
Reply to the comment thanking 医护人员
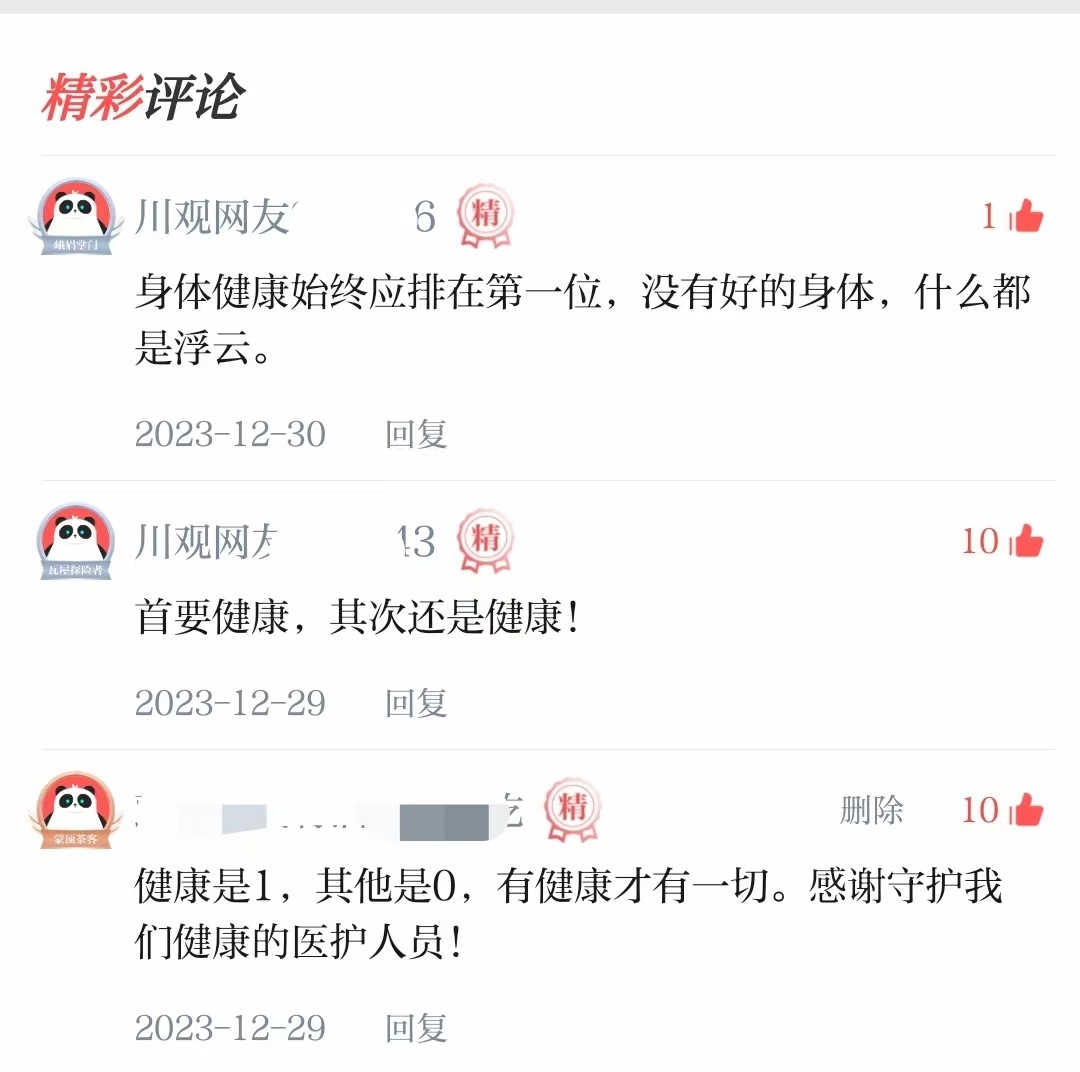click(x=416, y=1027)
